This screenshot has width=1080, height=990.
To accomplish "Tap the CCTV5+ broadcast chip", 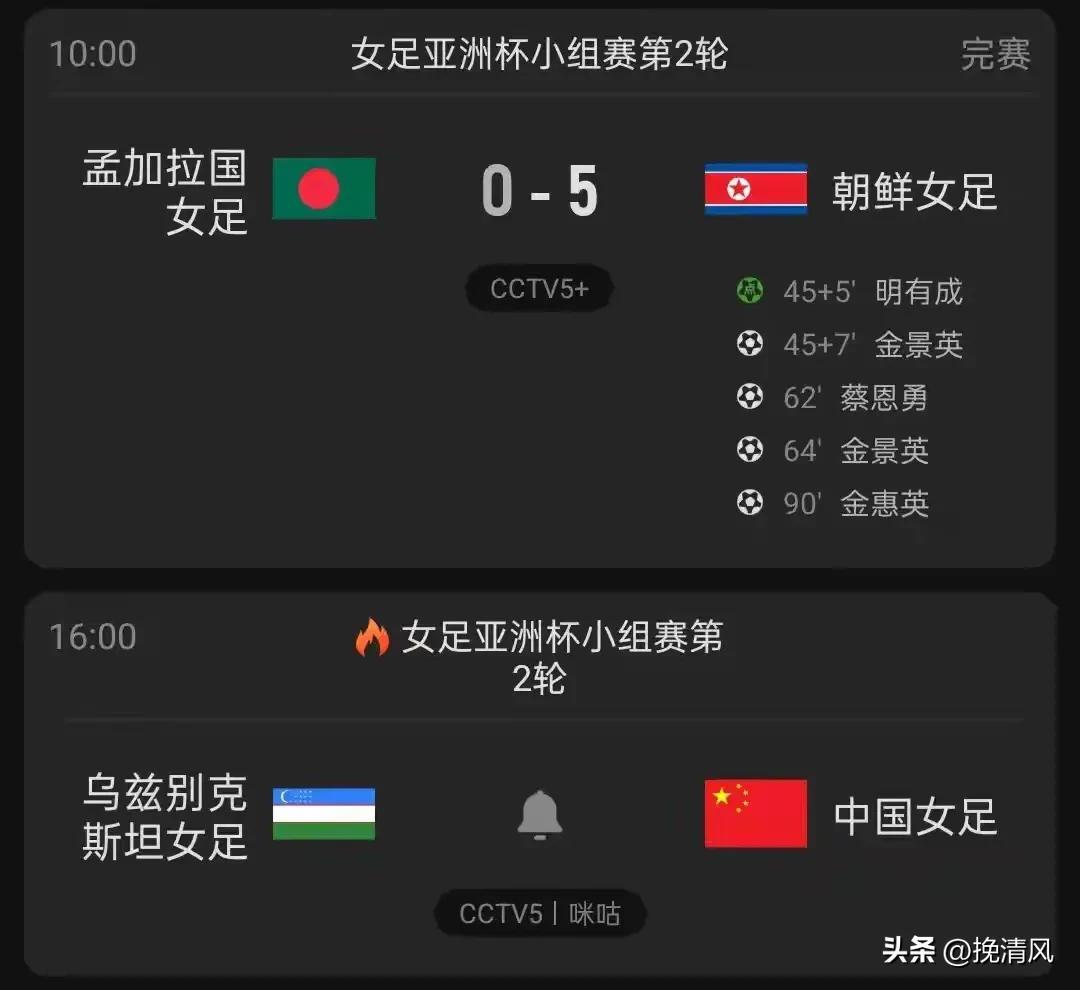I will click(540, 290).
